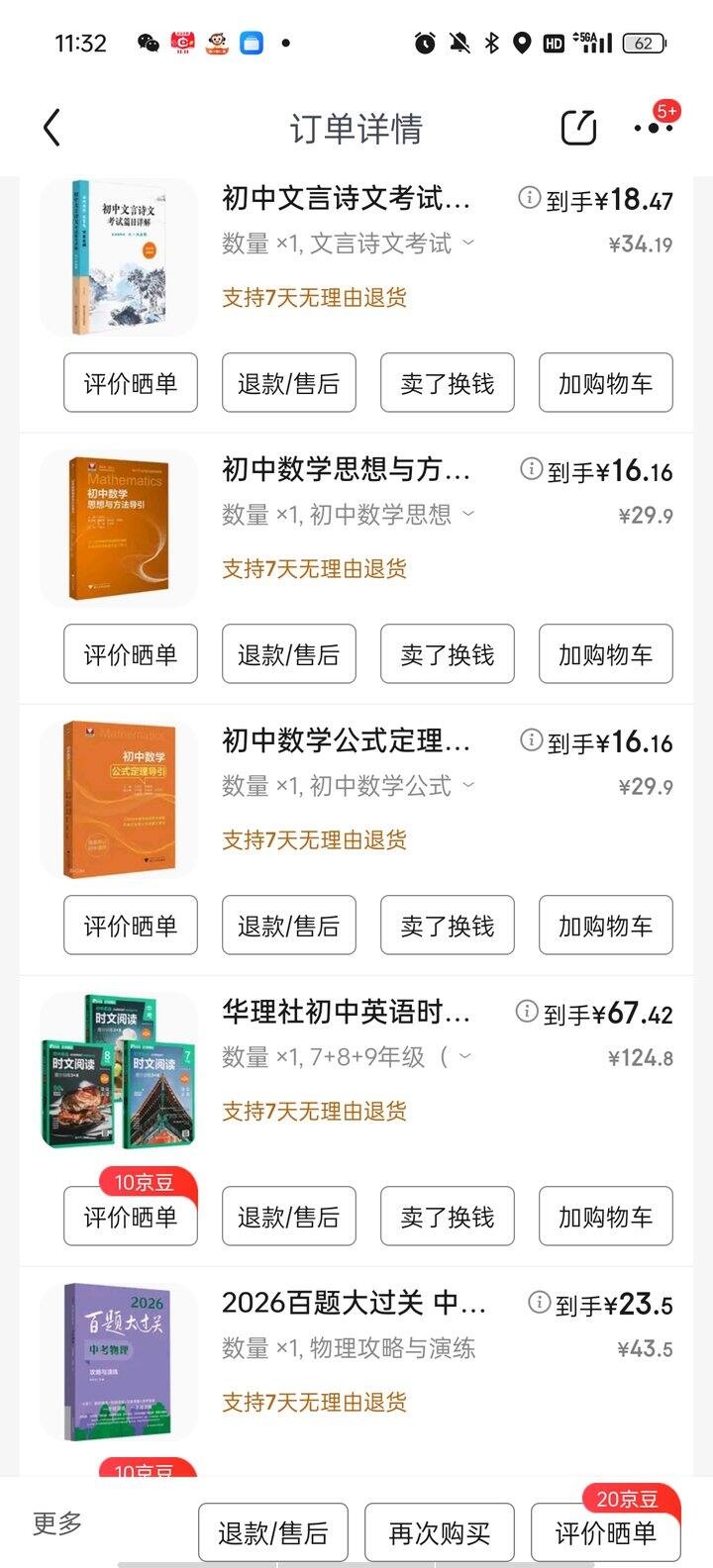The width and height of the screenshot is (713, 1568).
Task: Select 卖了换钱 for 初中数学思想与方法
Action: click(x=448, y=654)
